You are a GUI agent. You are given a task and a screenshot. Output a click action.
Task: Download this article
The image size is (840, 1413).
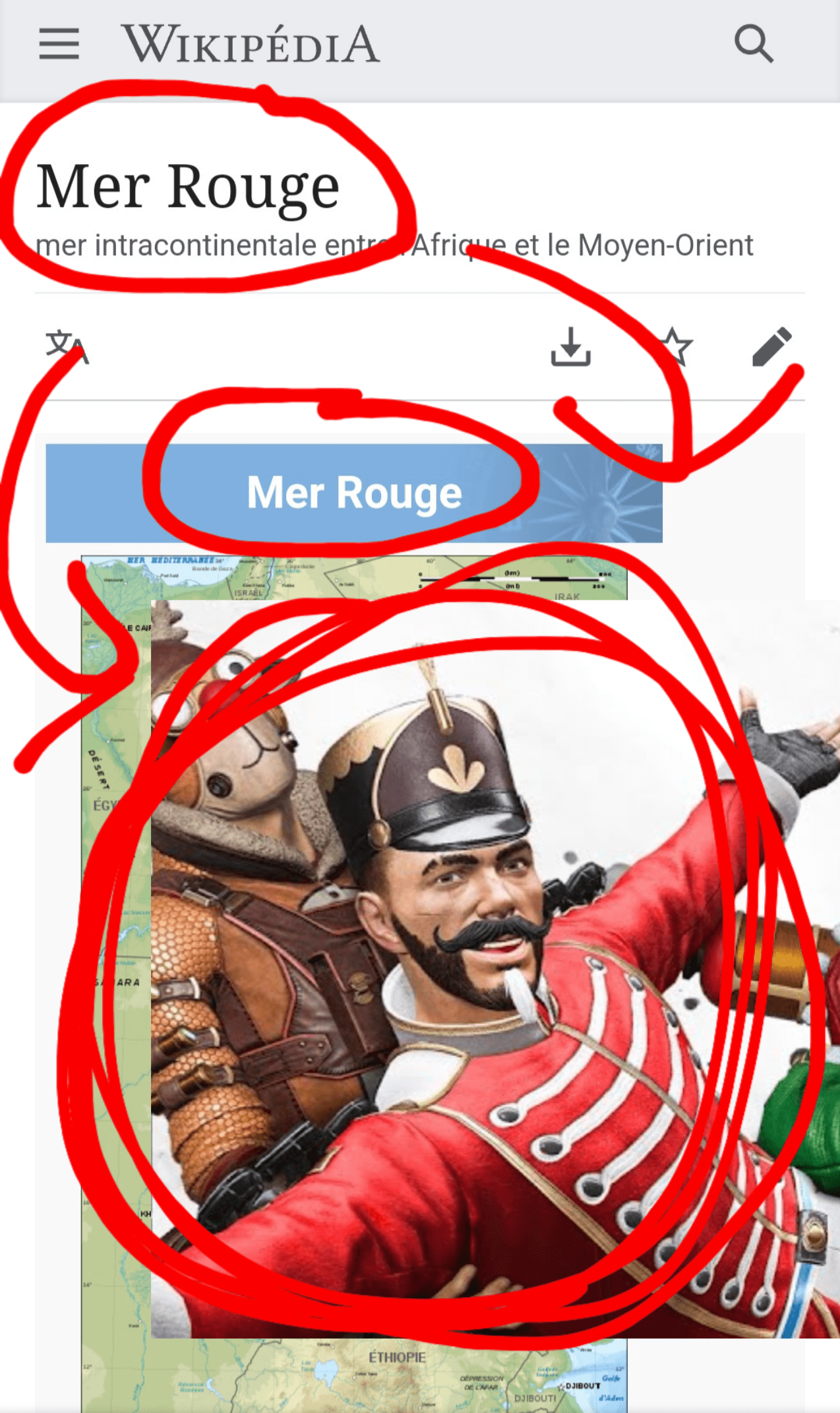(x=570, y=346)
